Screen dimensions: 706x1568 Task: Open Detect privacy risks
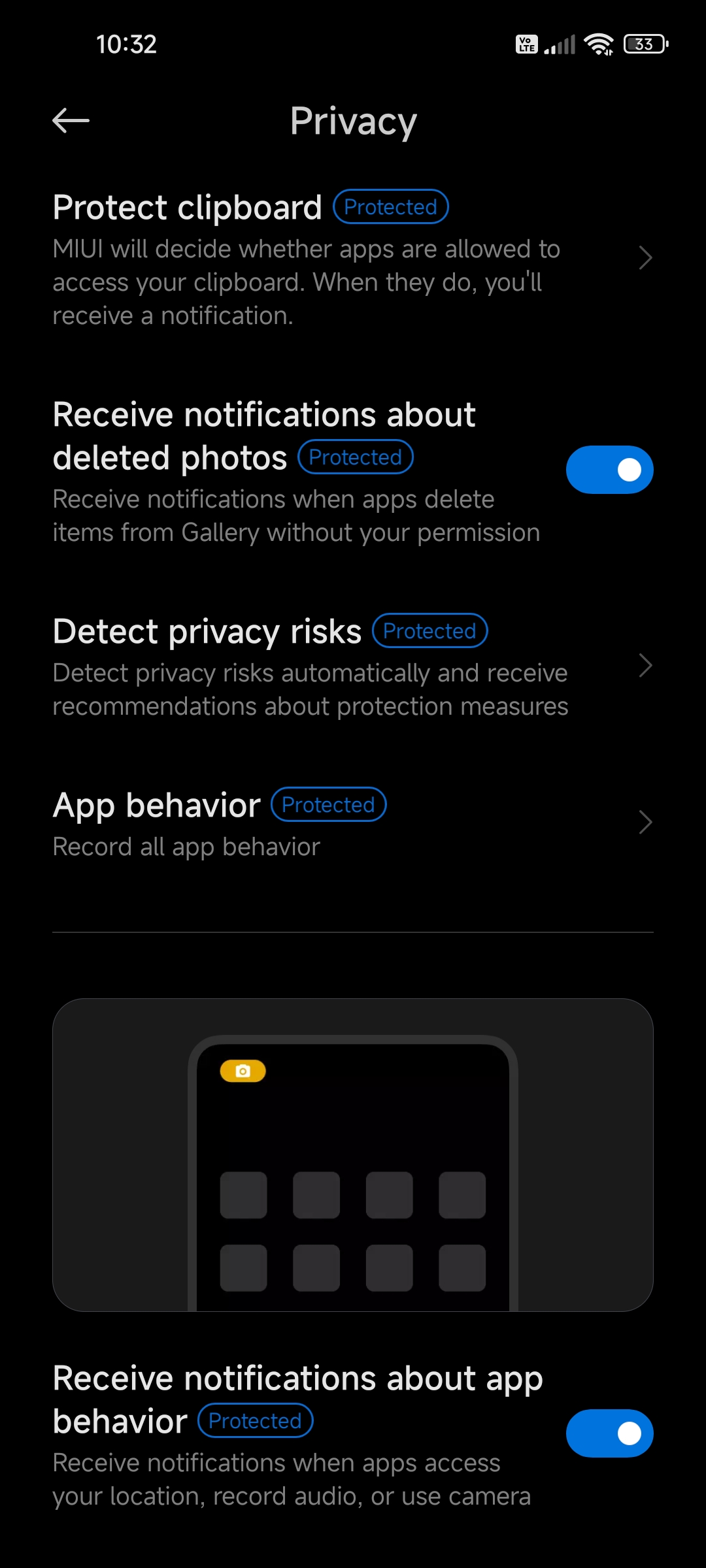(x=353, y=666)
